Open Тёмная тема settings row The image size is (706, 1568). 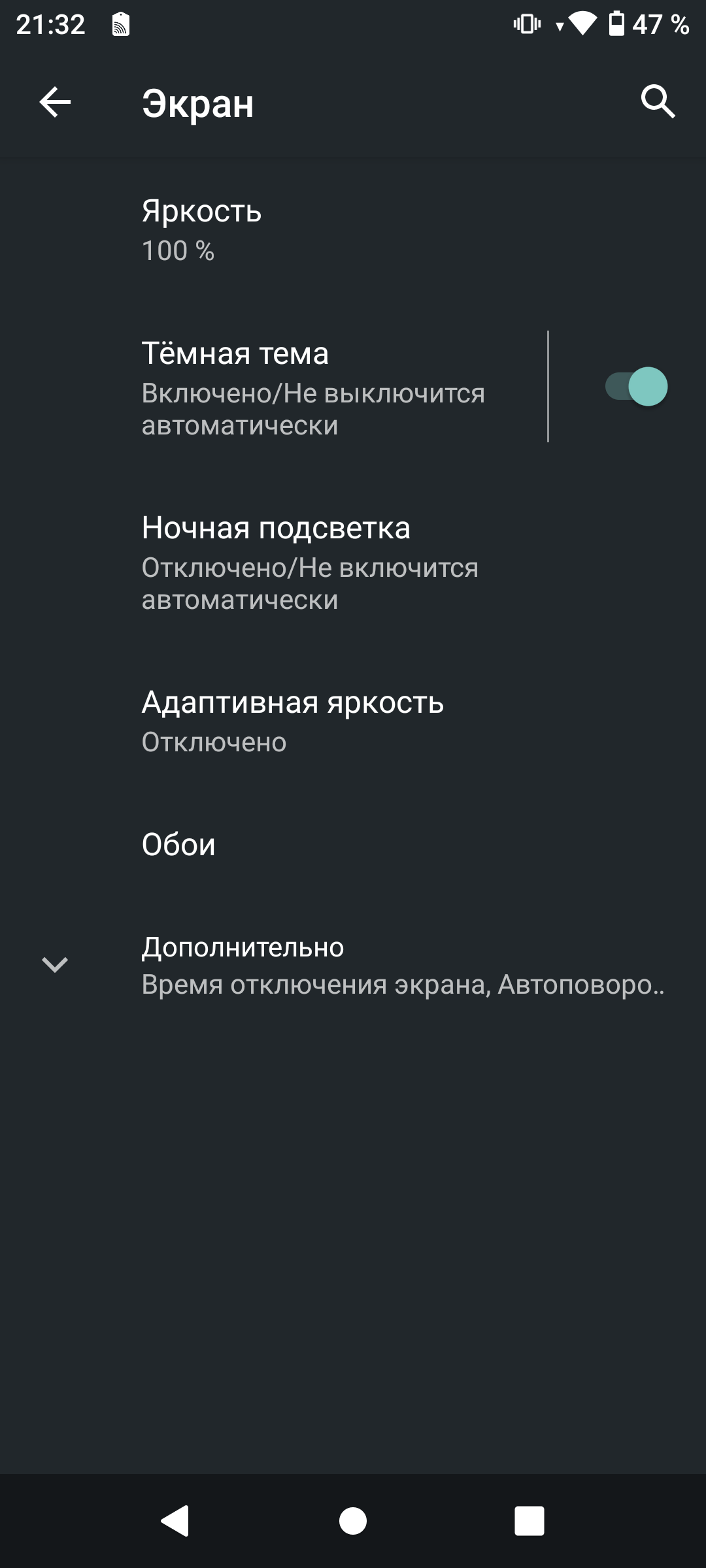click(273, 387)
